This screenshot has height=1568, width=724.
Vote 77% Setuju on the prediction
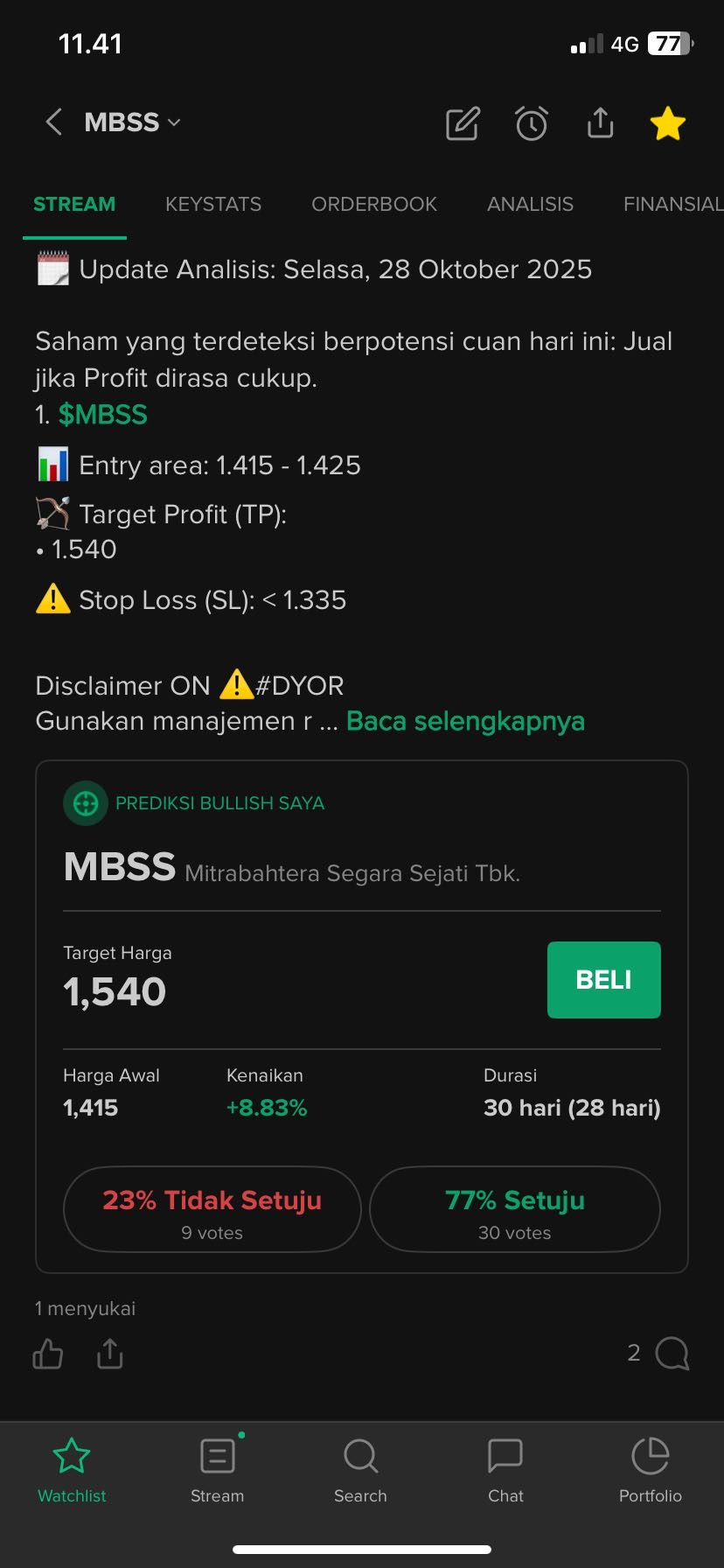tap(514, 1210)
